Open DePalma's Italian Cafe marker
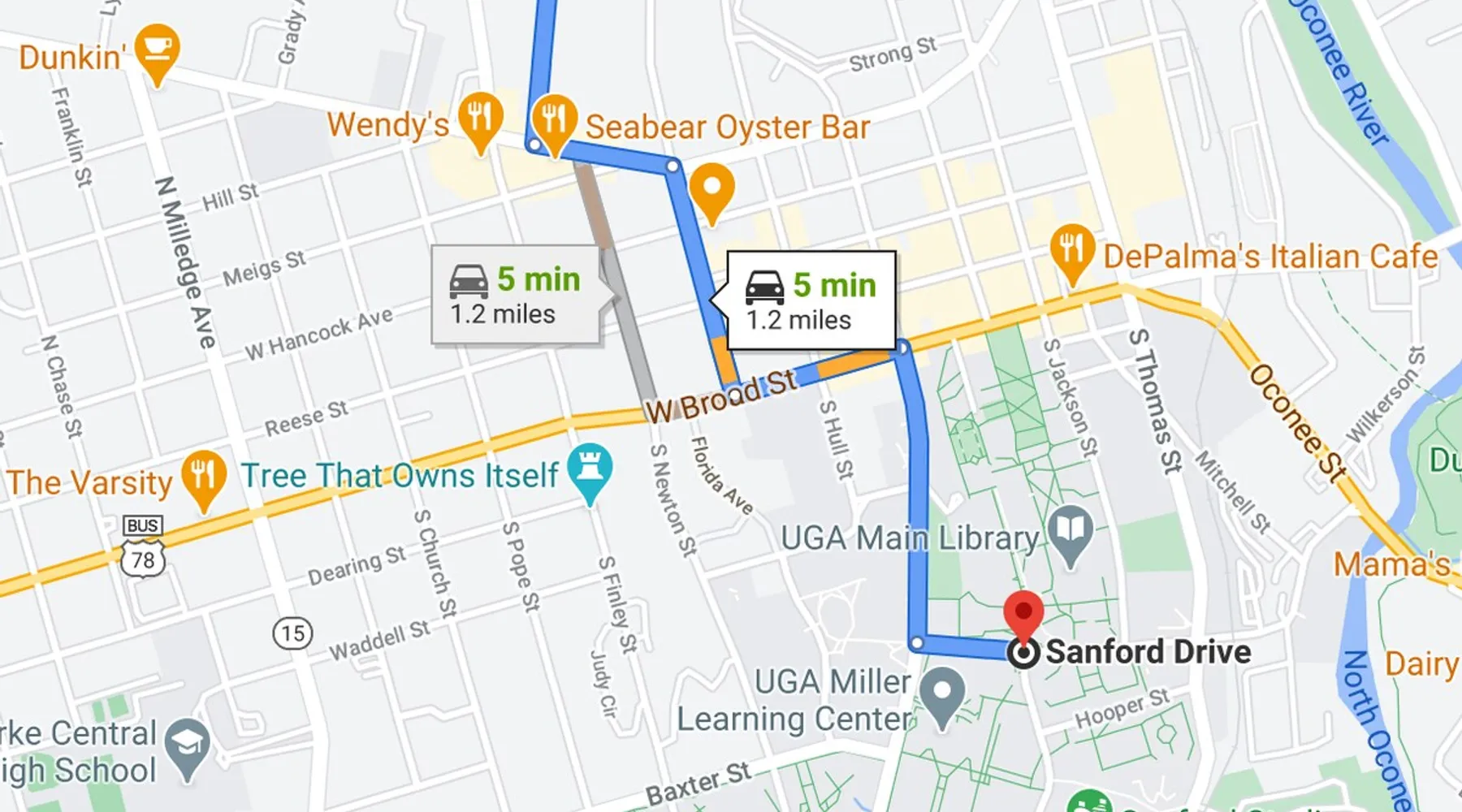Screen dimensions: 1462x812 pos(1071,249)
